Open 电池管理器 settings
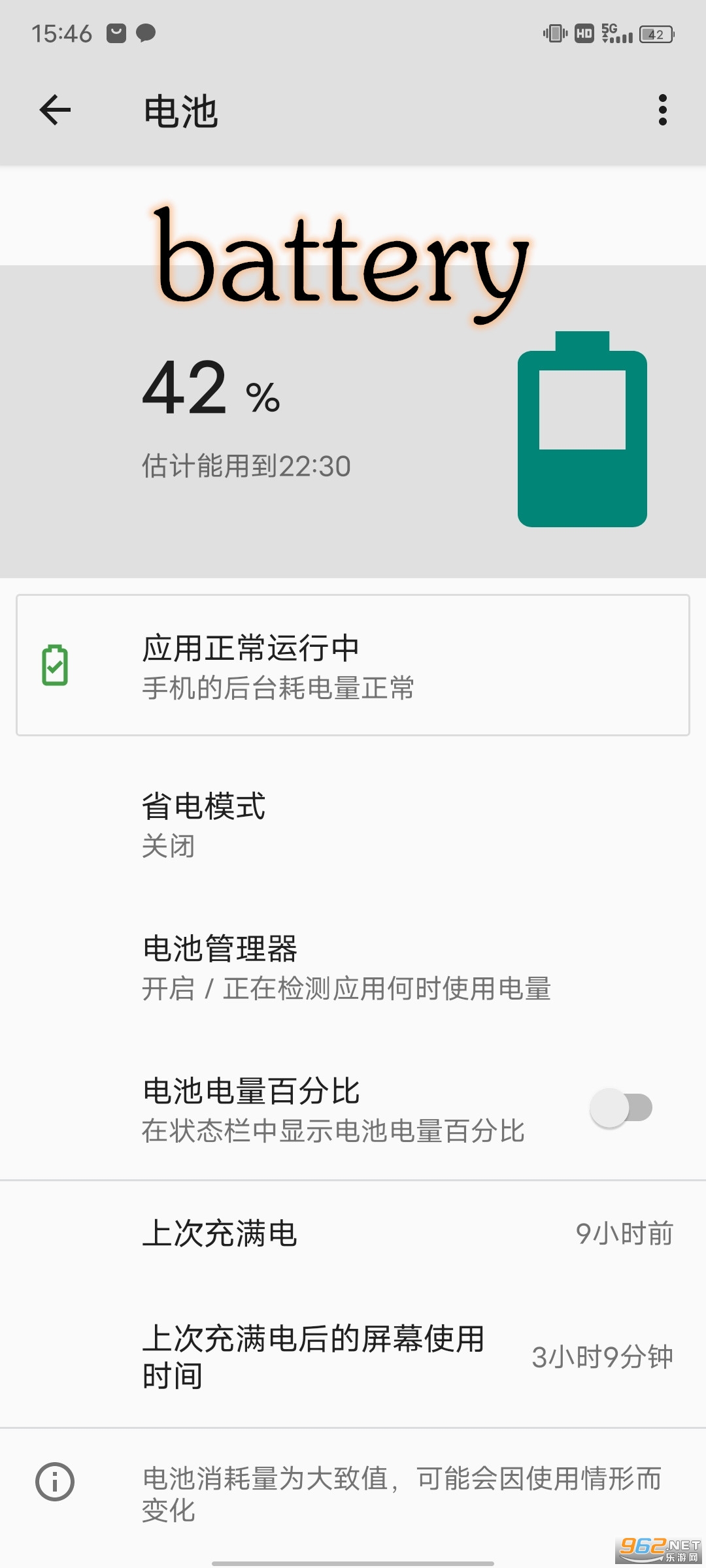Screen dimensions: 706x1568 coord(353,967)
